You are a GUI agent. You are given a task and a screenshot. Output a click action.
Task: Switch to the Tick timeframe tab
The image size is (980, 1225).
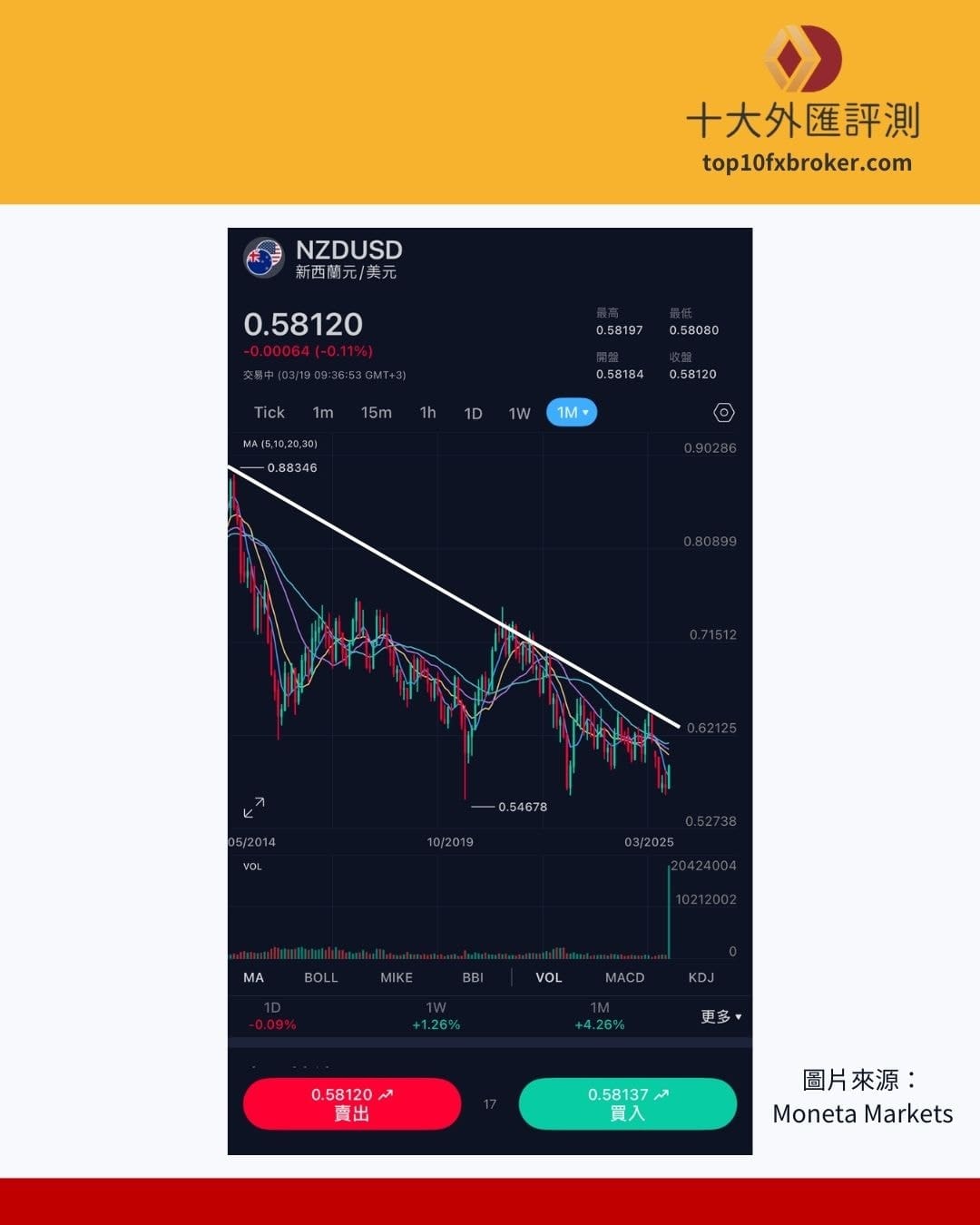(269, 412)
